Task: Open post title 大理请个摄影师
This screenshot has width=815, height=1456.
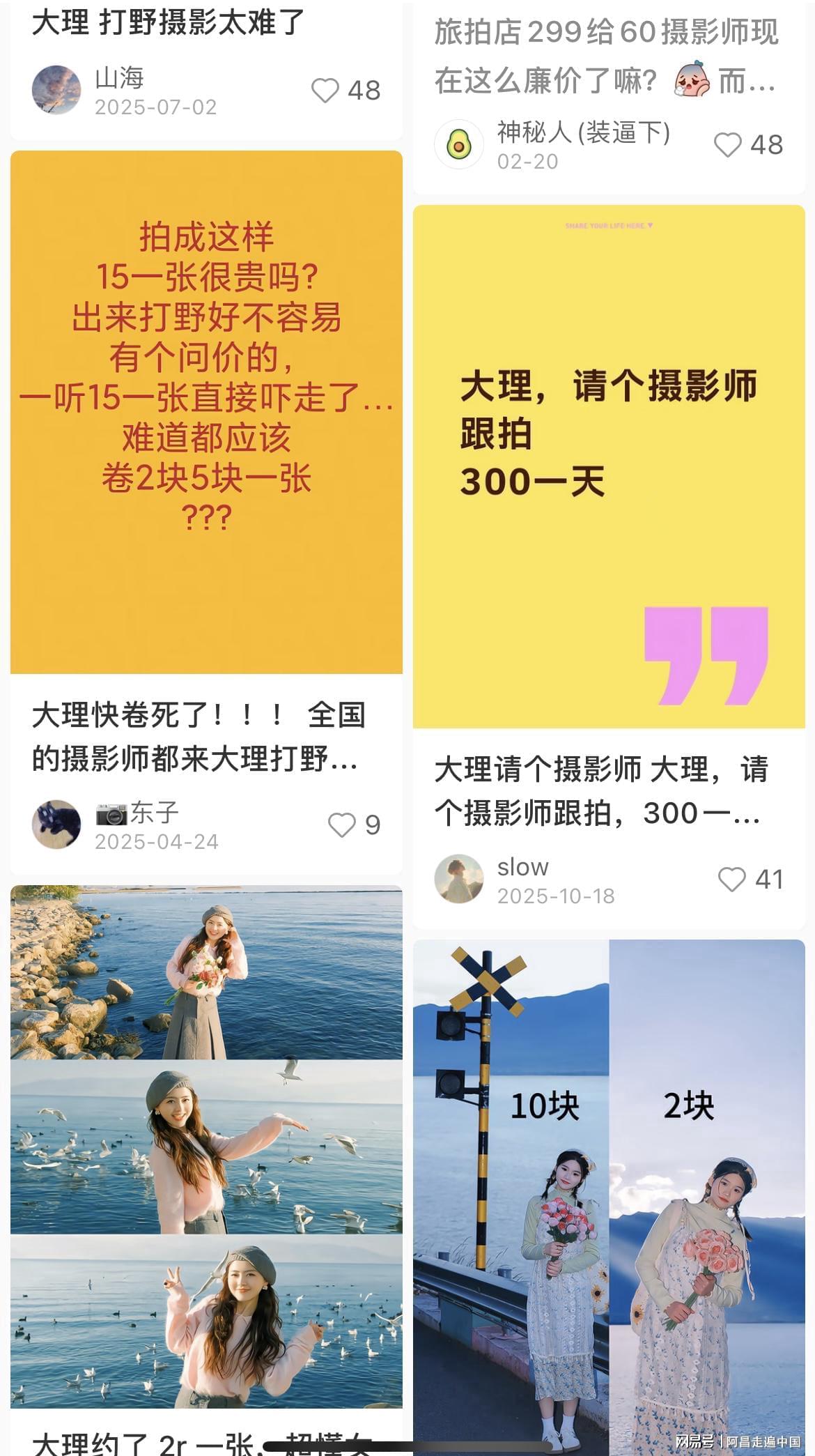Action: coord(601,791)
